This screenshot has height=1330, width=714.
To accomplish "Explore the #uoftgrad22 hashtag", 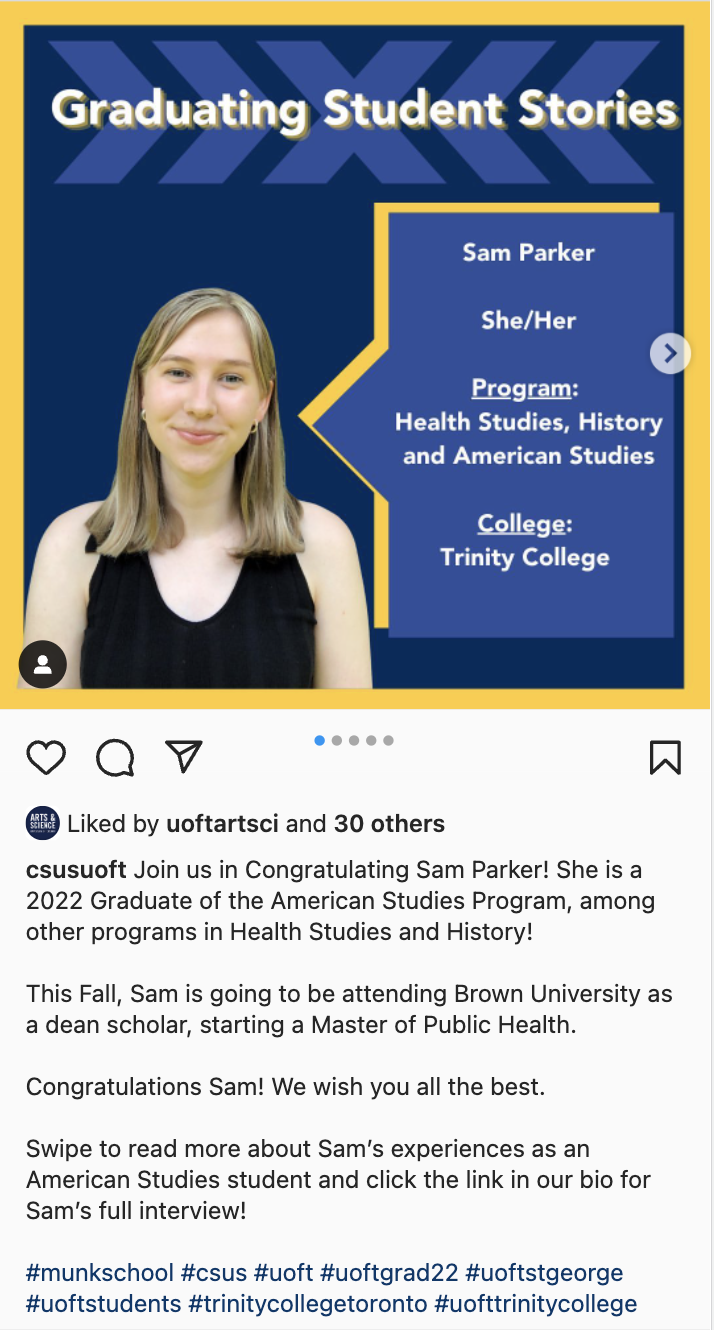I will [389, 1273].
